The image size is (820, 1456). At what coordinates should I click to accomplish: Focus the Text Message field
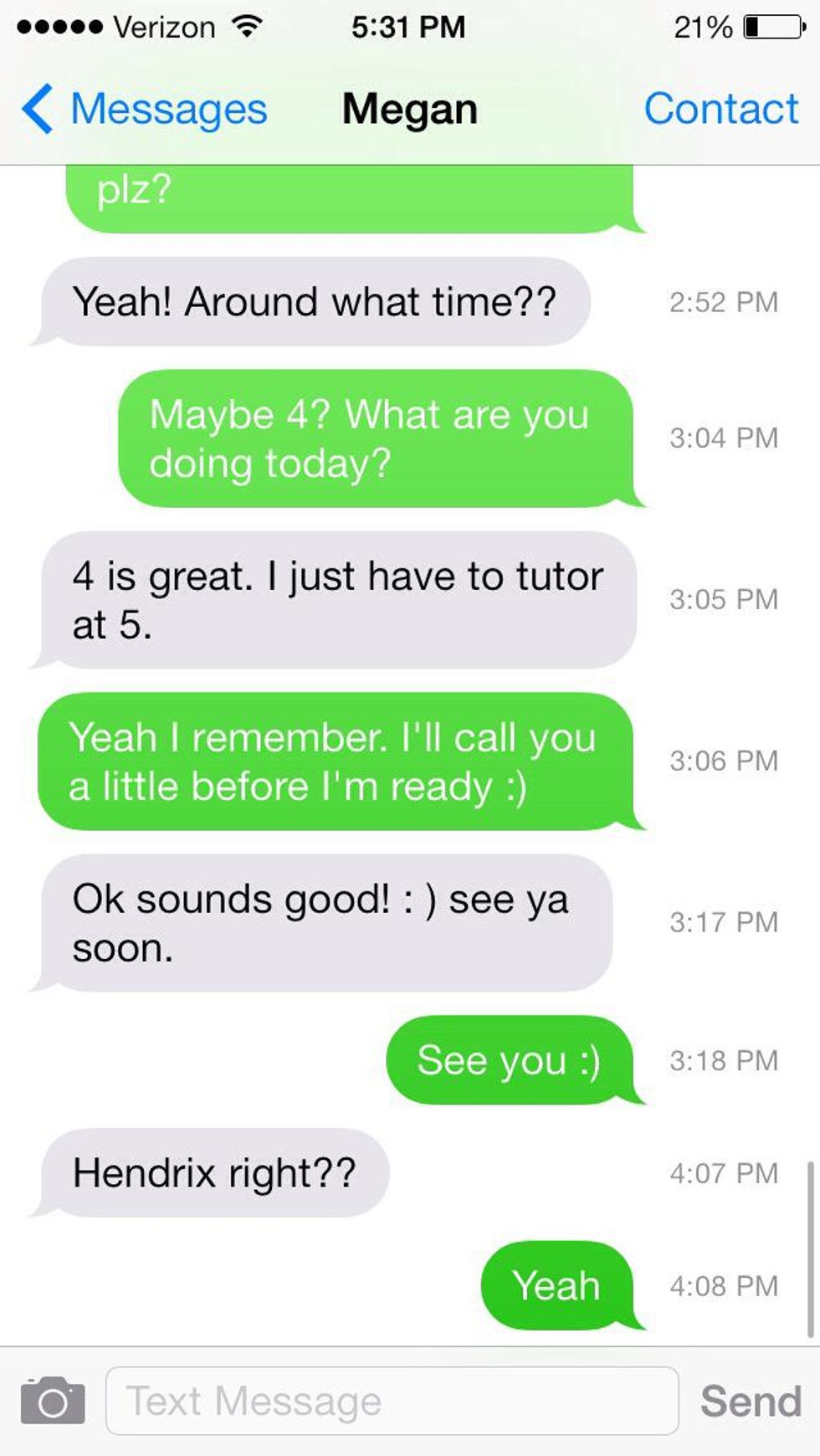(x=392, y=1401)
